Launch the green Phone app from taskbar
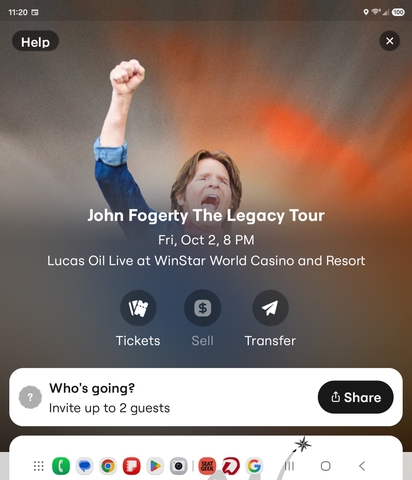Screen dimensions: 412x480 61,466
